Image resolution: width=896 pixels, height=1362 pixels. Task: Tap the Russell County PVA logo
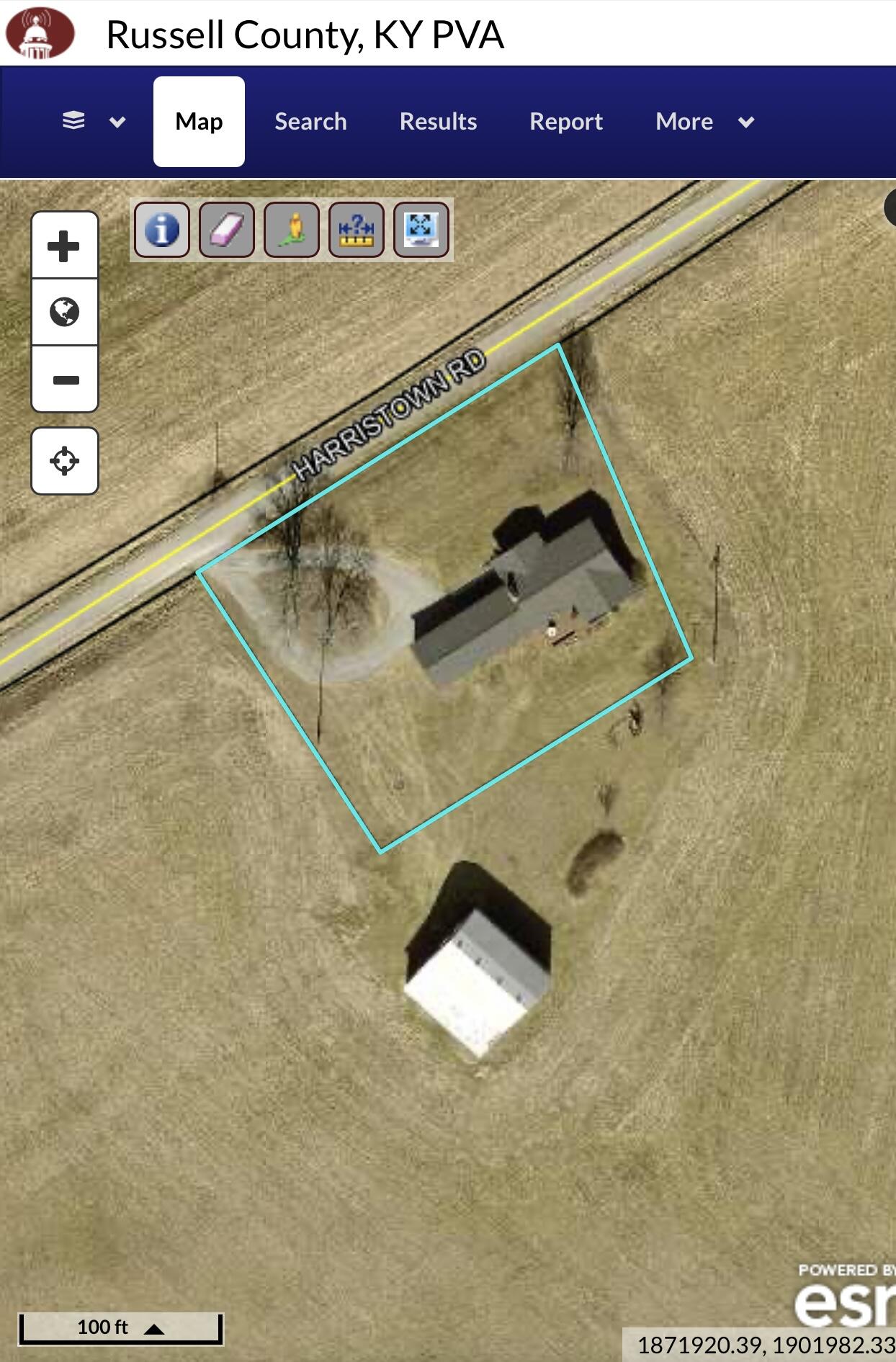40,34
